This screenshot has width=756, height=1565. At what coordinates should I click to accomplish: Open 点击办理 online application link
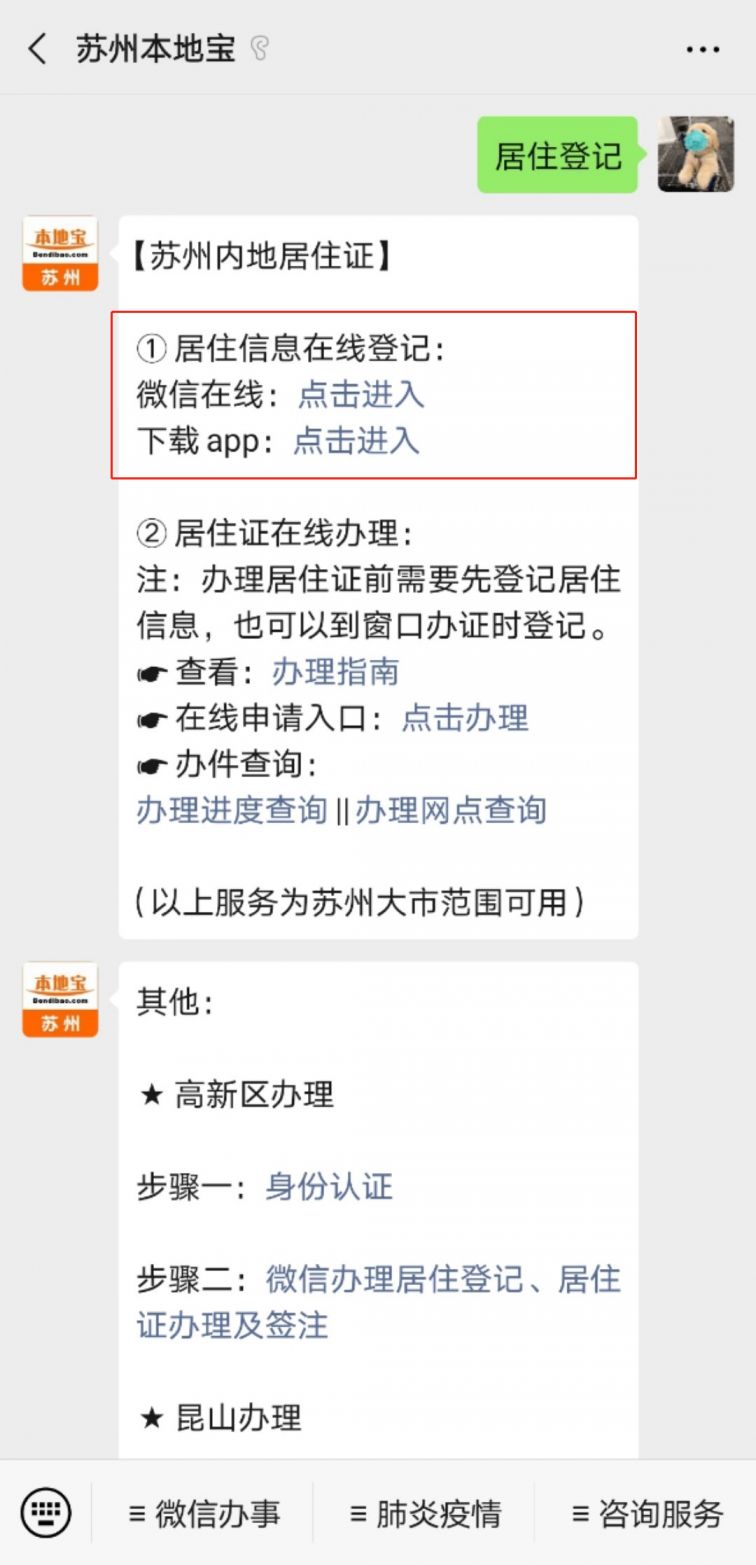(465, 718)
